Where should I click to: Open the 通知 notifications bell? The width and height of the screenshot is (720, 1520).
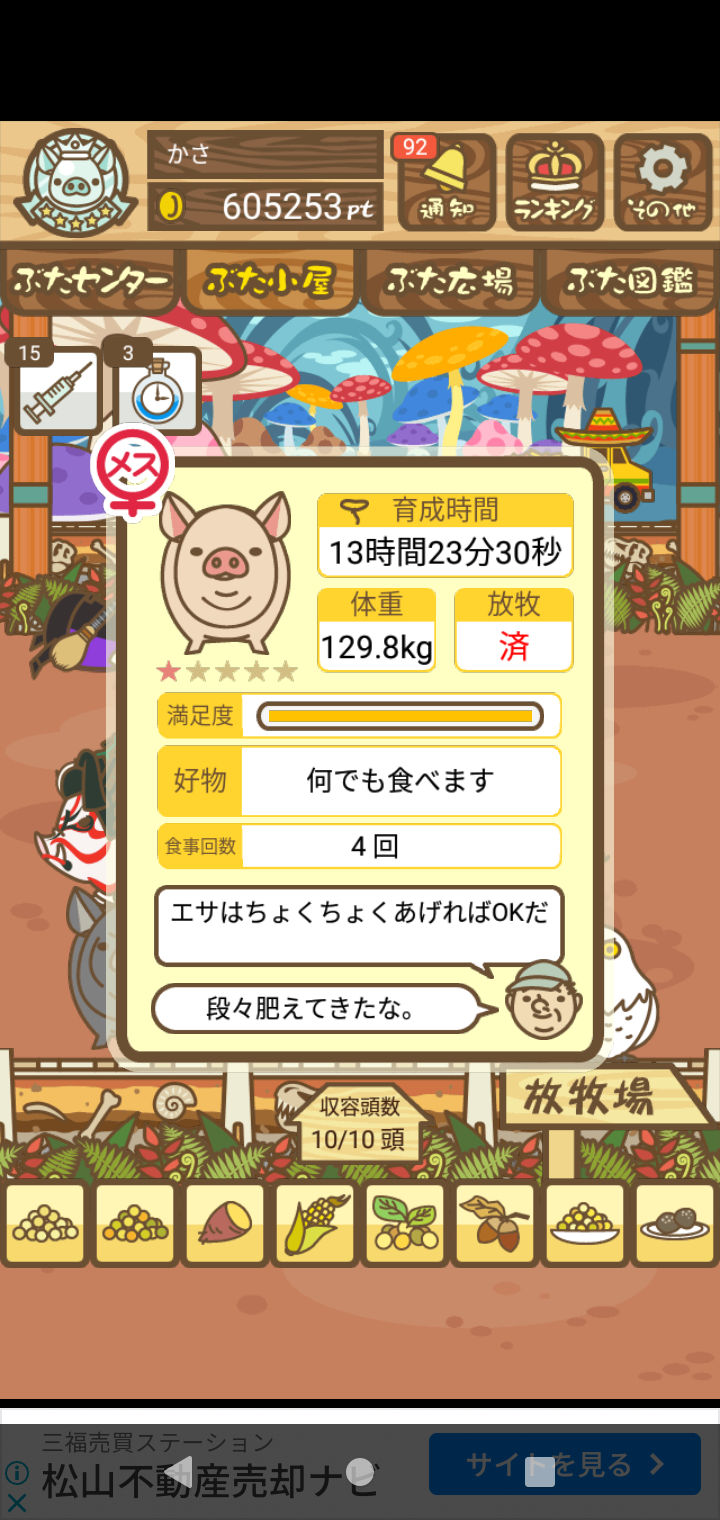coord(446,182)
